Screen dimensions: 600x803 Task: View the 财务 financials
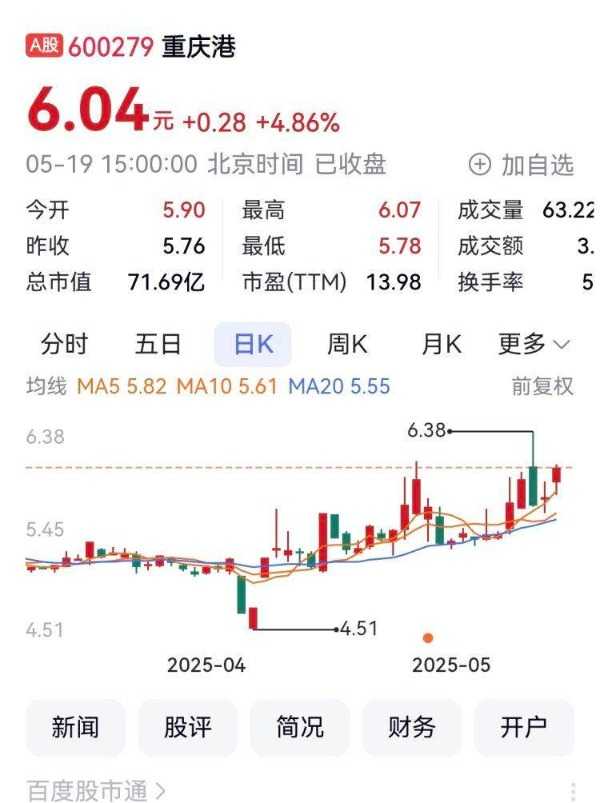pos(412,727)
